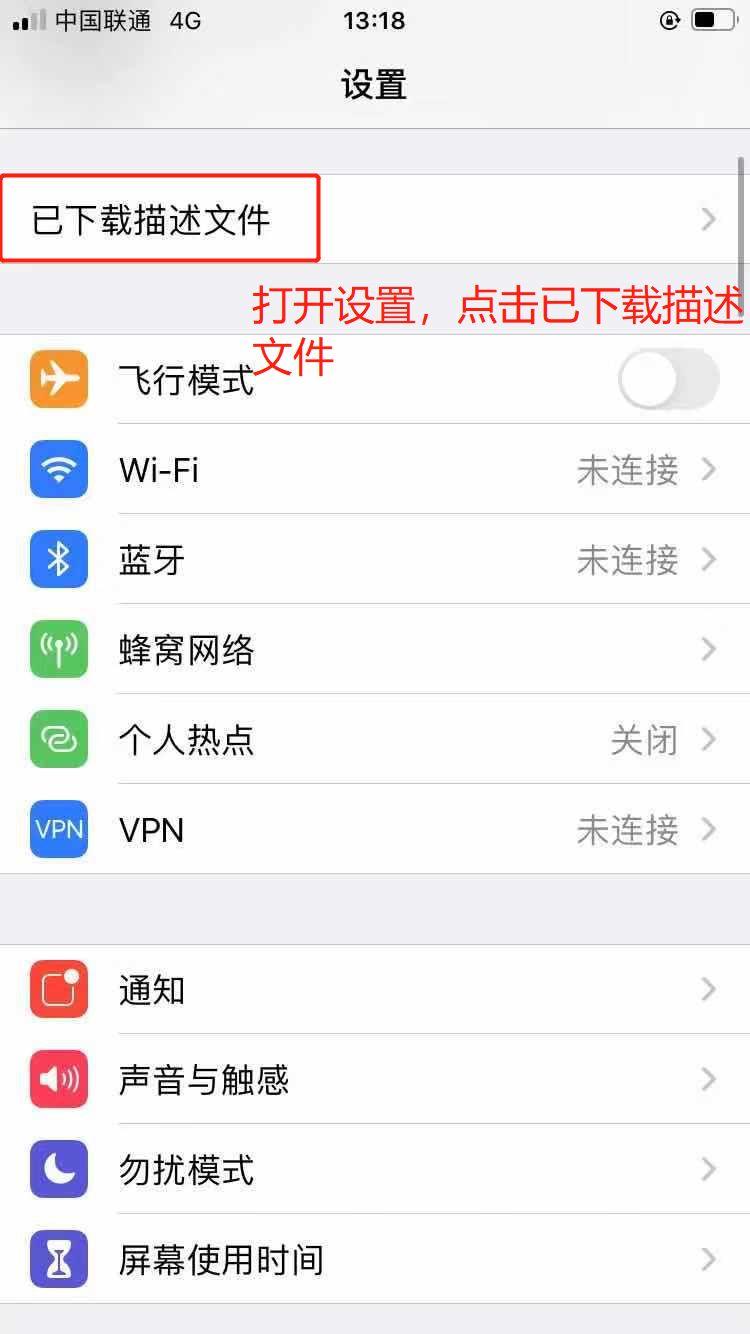
Task: Tap the battery icon in status bar
Action: (x=712, y=19)
